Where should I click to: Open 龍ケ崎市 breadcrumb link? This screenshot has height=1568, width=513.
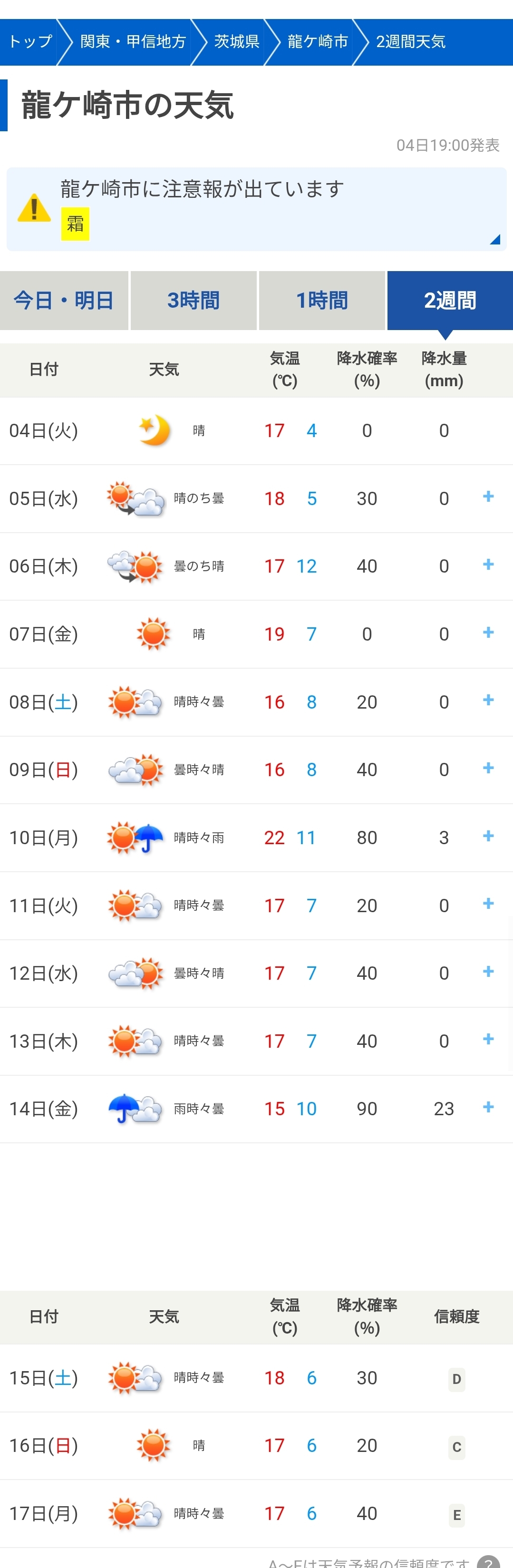[317, 41]
